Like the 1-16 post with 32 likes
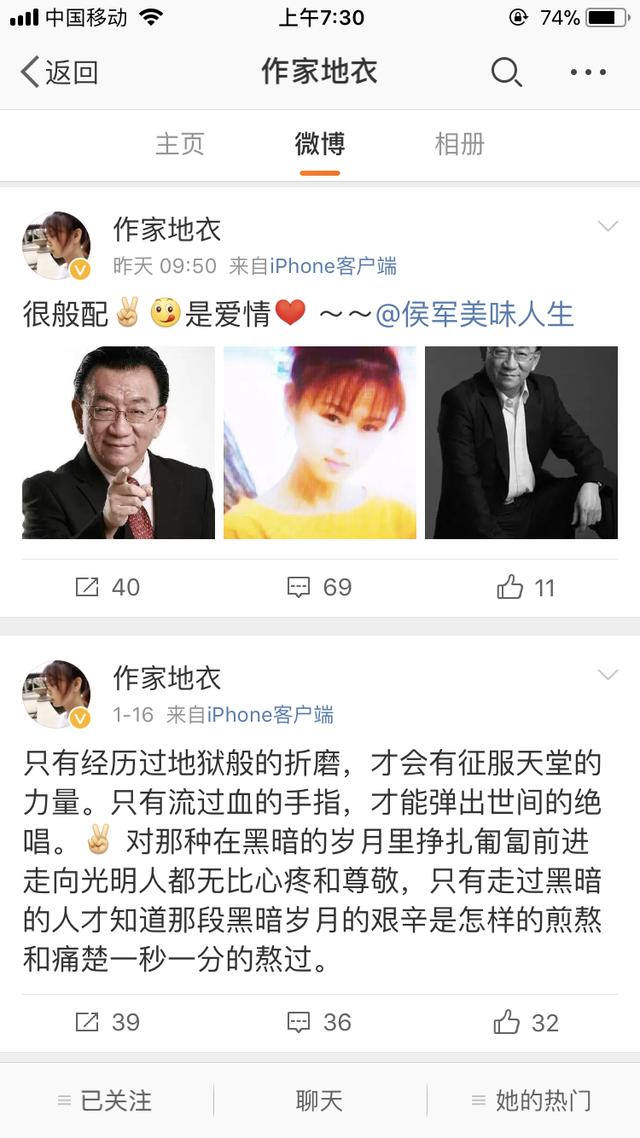Screen dimensions: 640x1138 tap(526, 1023)
